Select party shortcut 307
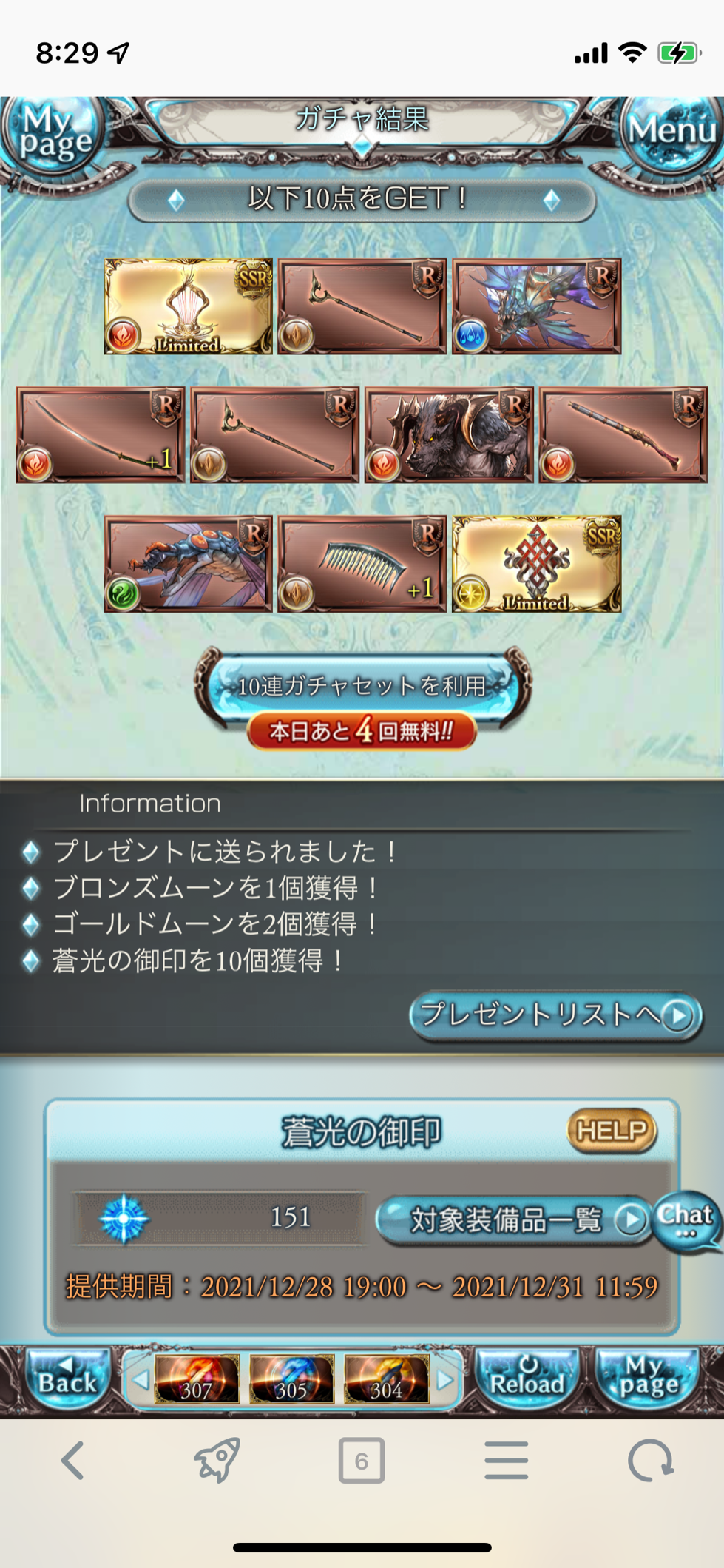 coord(197,1380)
